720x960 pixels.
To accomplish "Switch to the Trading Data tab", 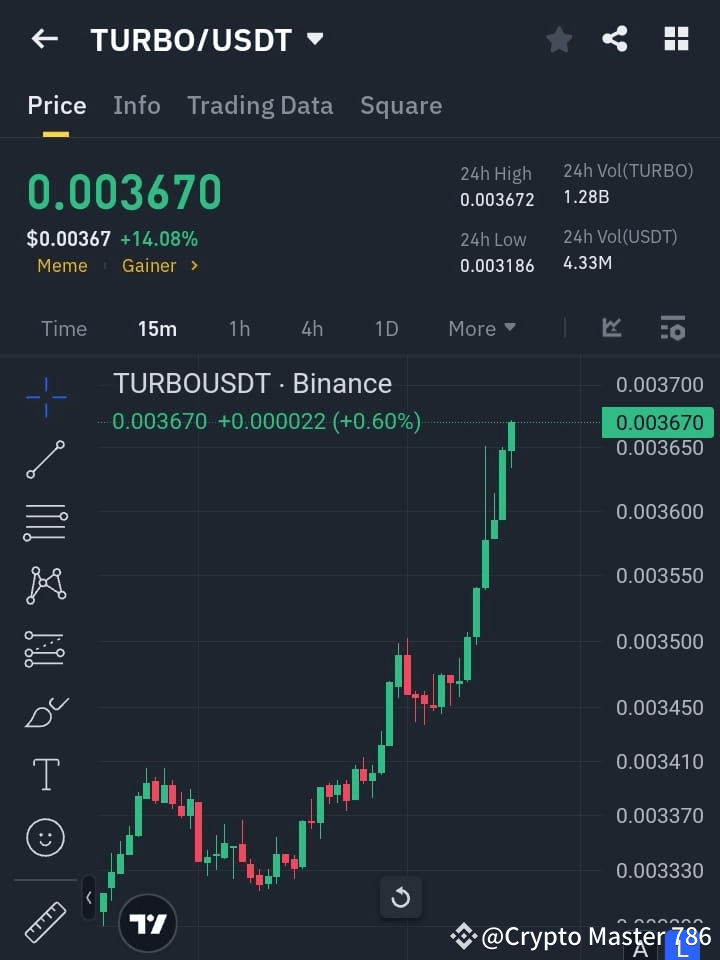I will click(260, 105).
